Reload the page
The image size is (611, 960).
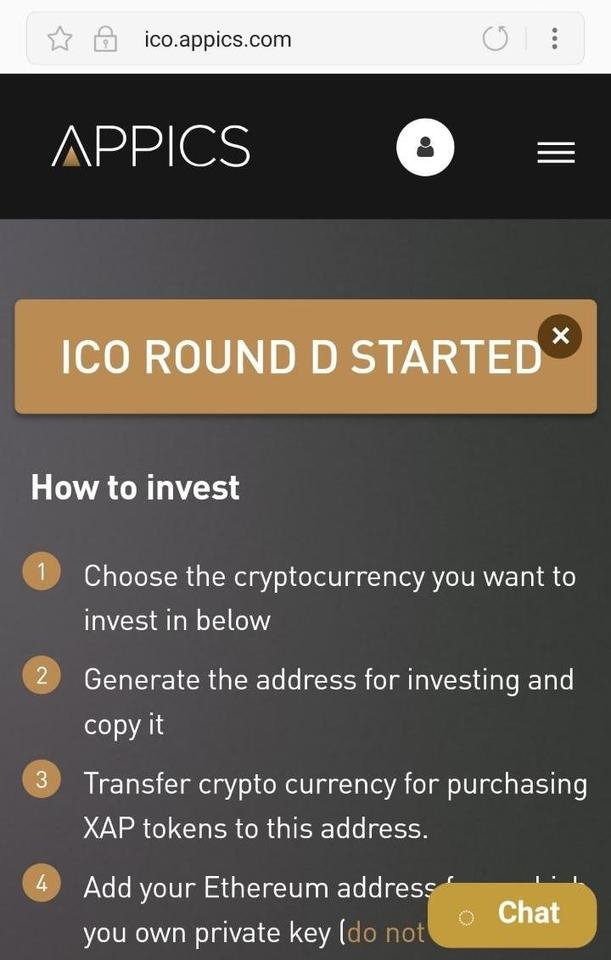(495, 39)
